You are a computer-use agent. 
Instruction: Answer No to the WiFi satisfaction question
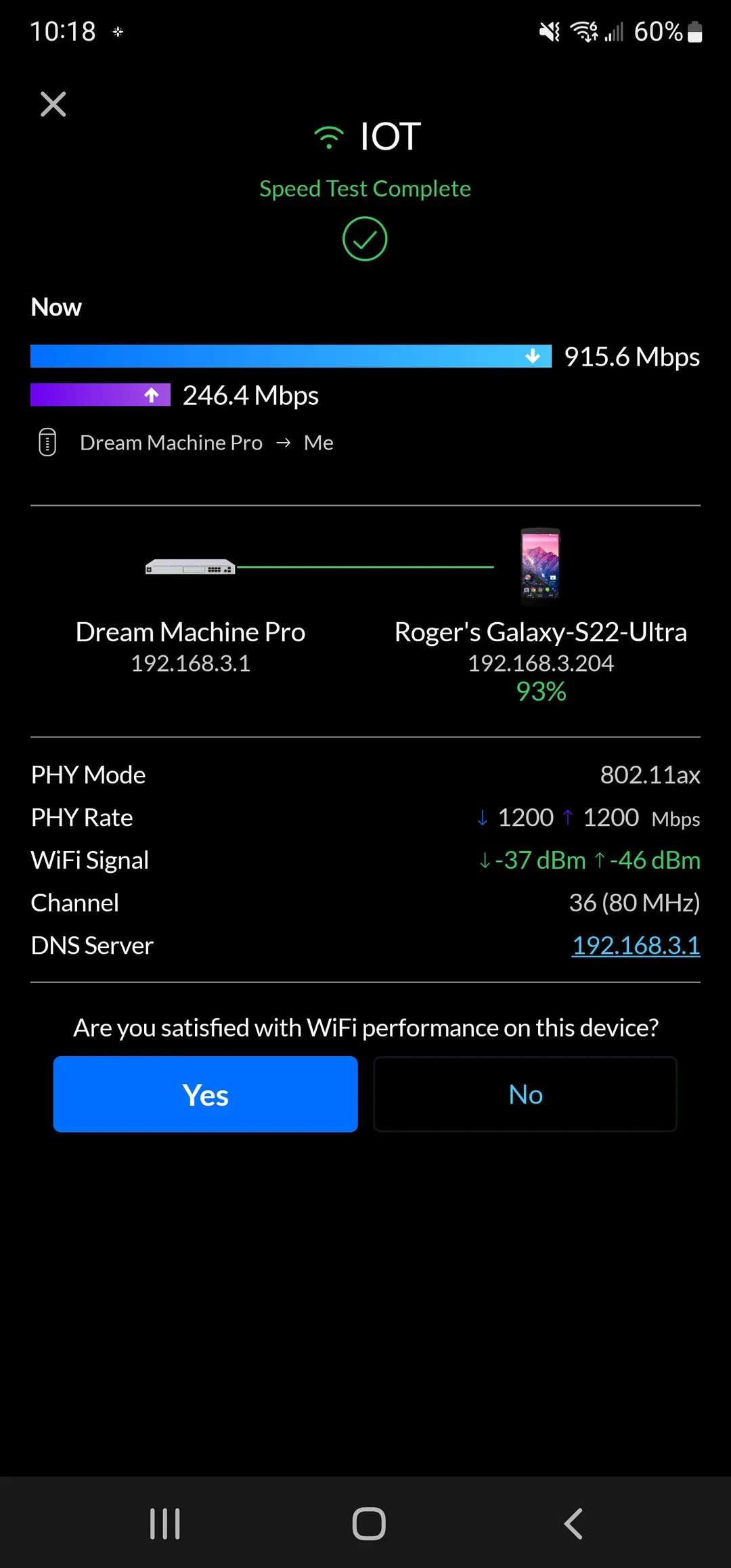[525, 1094]
